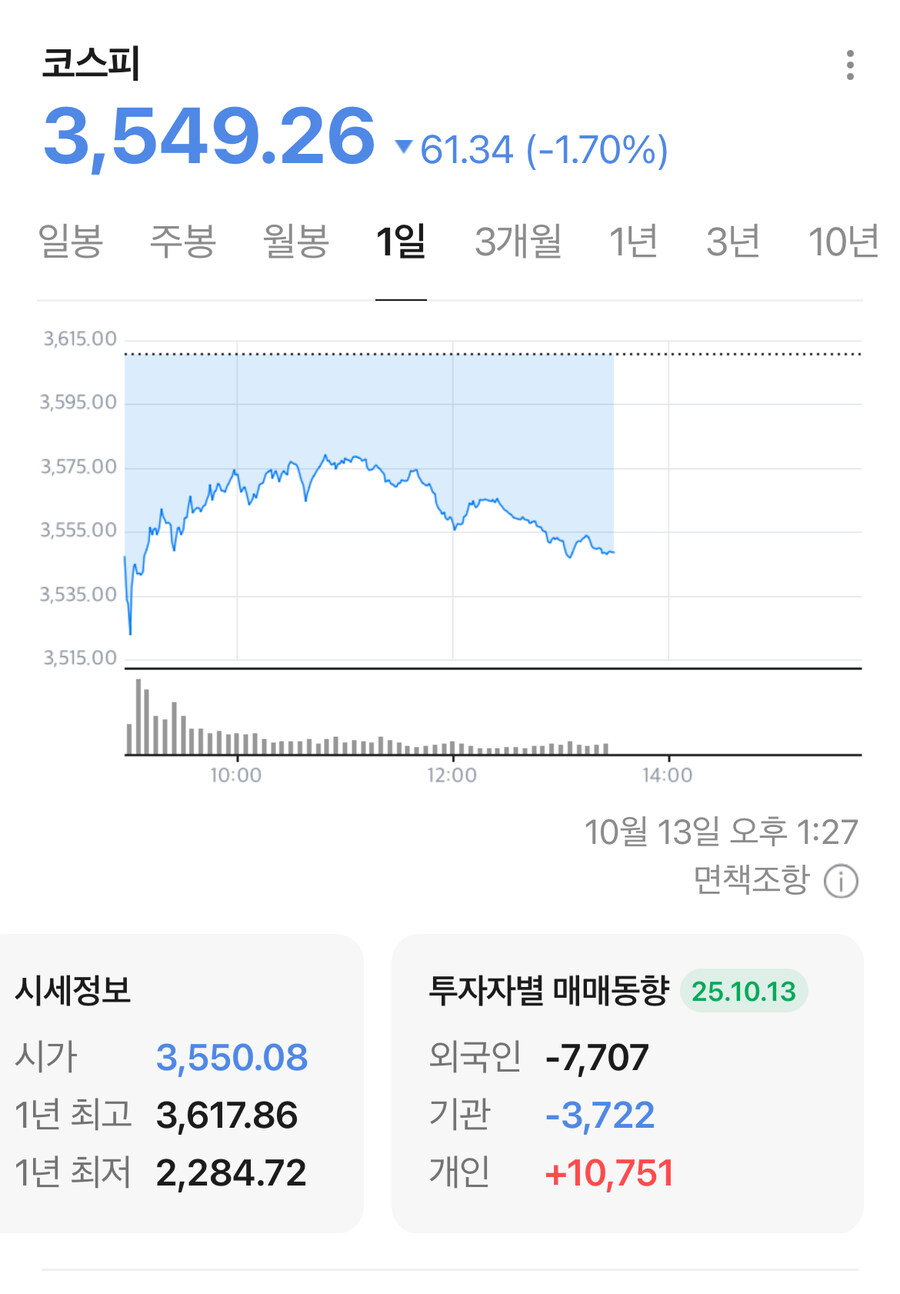This screenshot has height=1294, width=900.
Task: Select the 3개월 chart range
Action: [x=518, y=242]
